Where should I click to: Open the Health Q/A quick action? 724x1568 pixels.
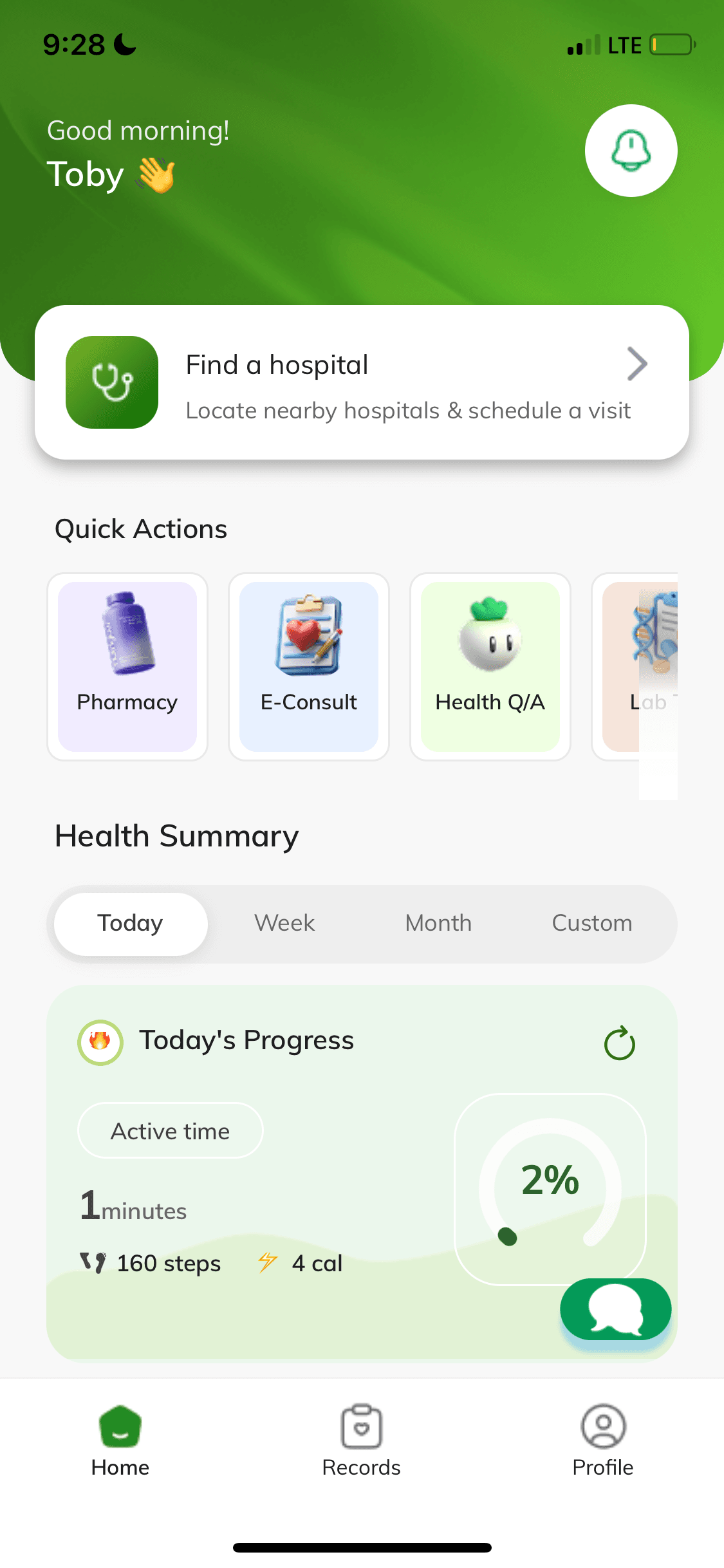point(490,666)
